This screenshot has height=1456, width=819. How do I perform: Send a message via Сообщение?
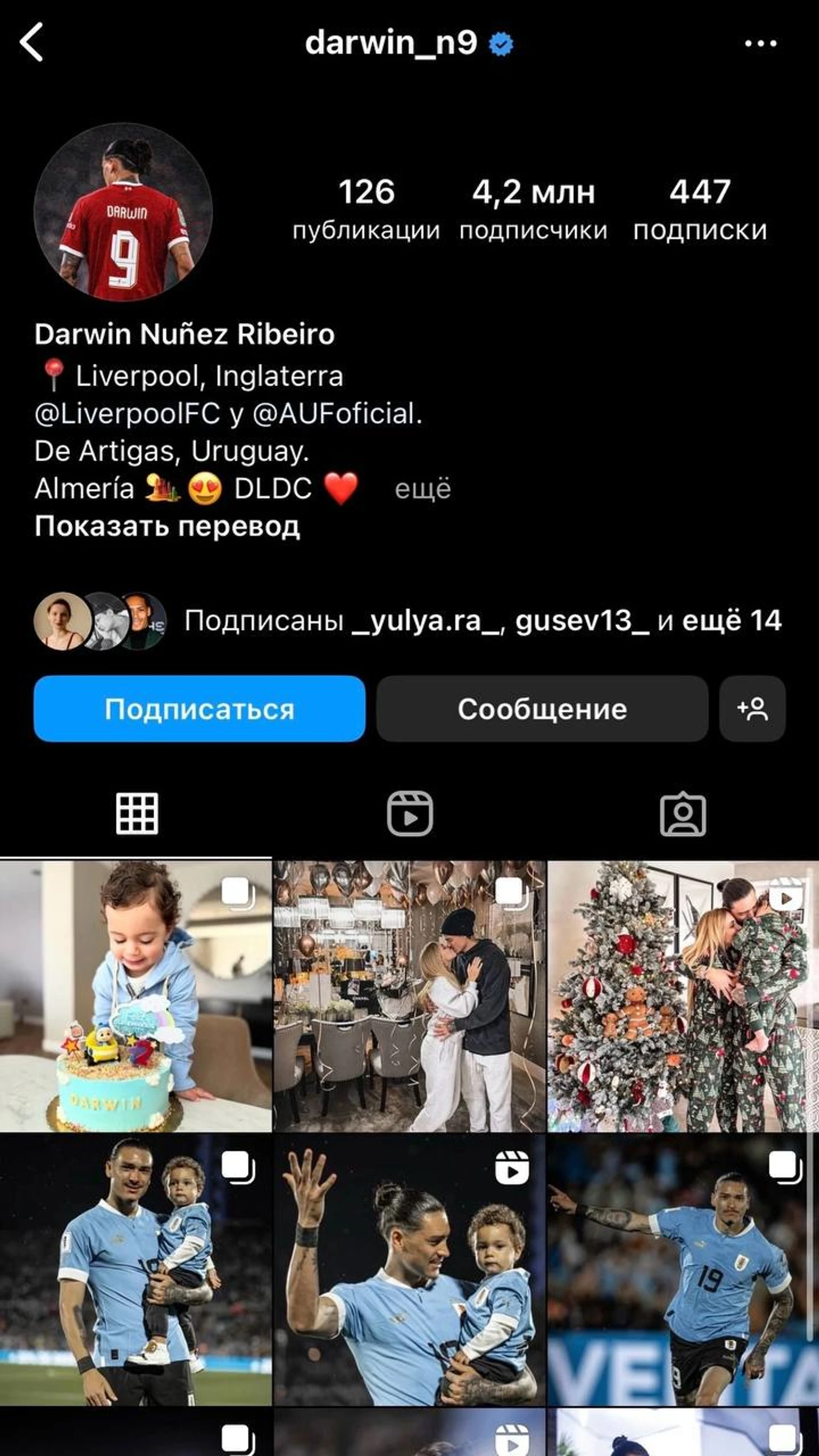542,709
